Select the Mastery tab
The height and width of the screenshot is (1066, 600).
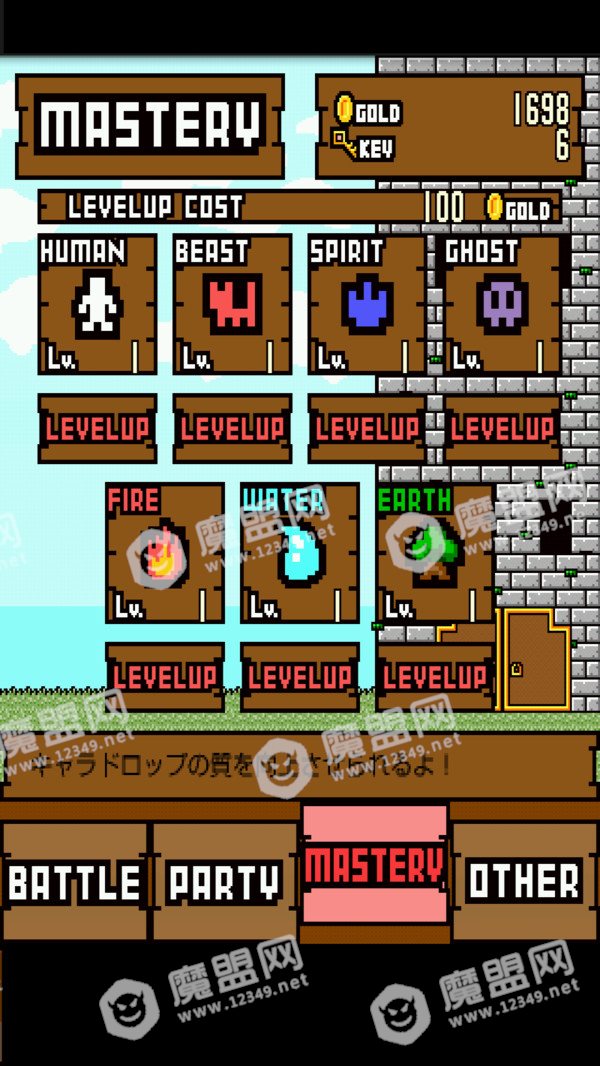[x=375, y=865]
